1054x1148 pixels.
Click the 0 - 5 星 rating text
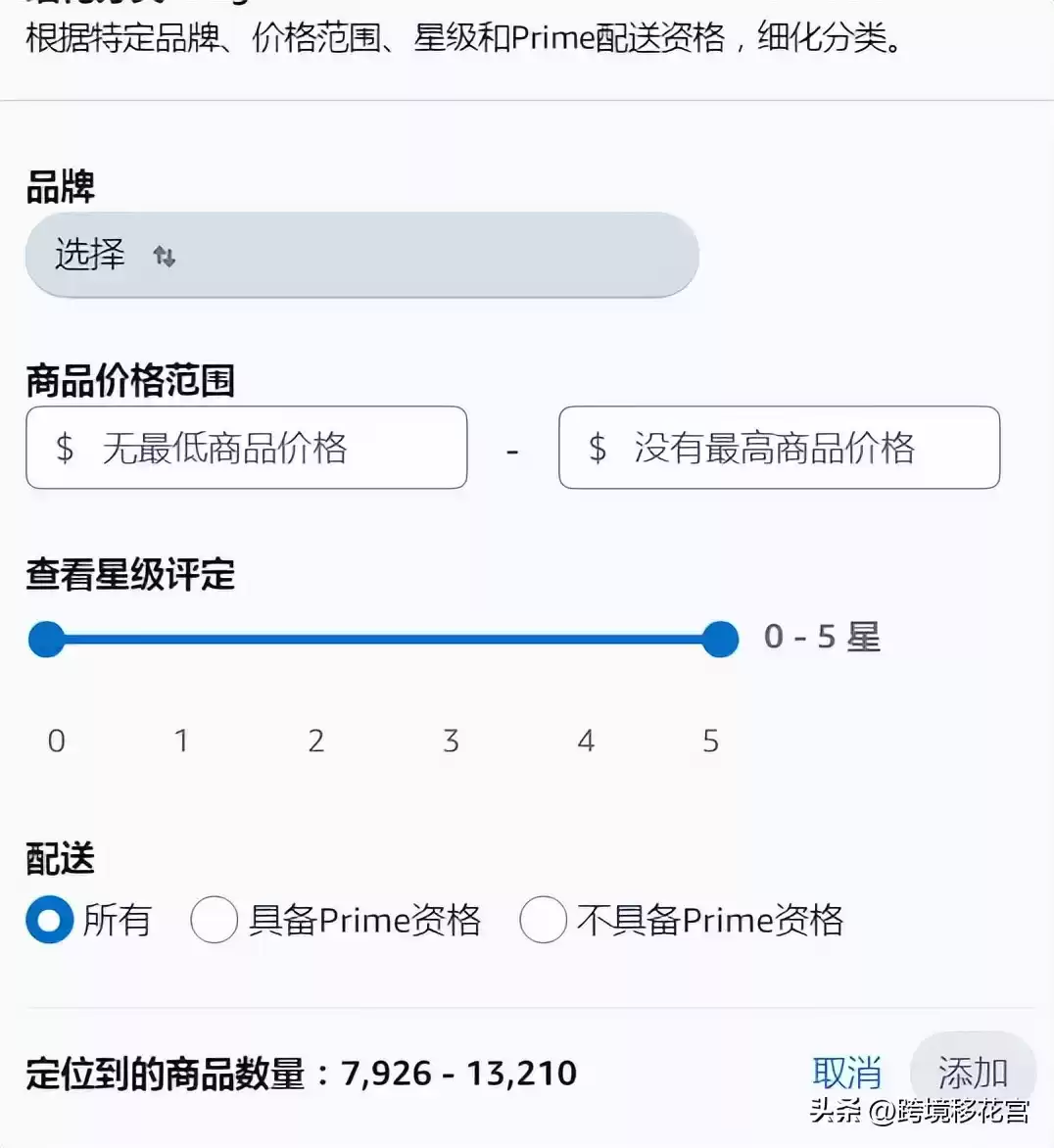coord(823,637)
